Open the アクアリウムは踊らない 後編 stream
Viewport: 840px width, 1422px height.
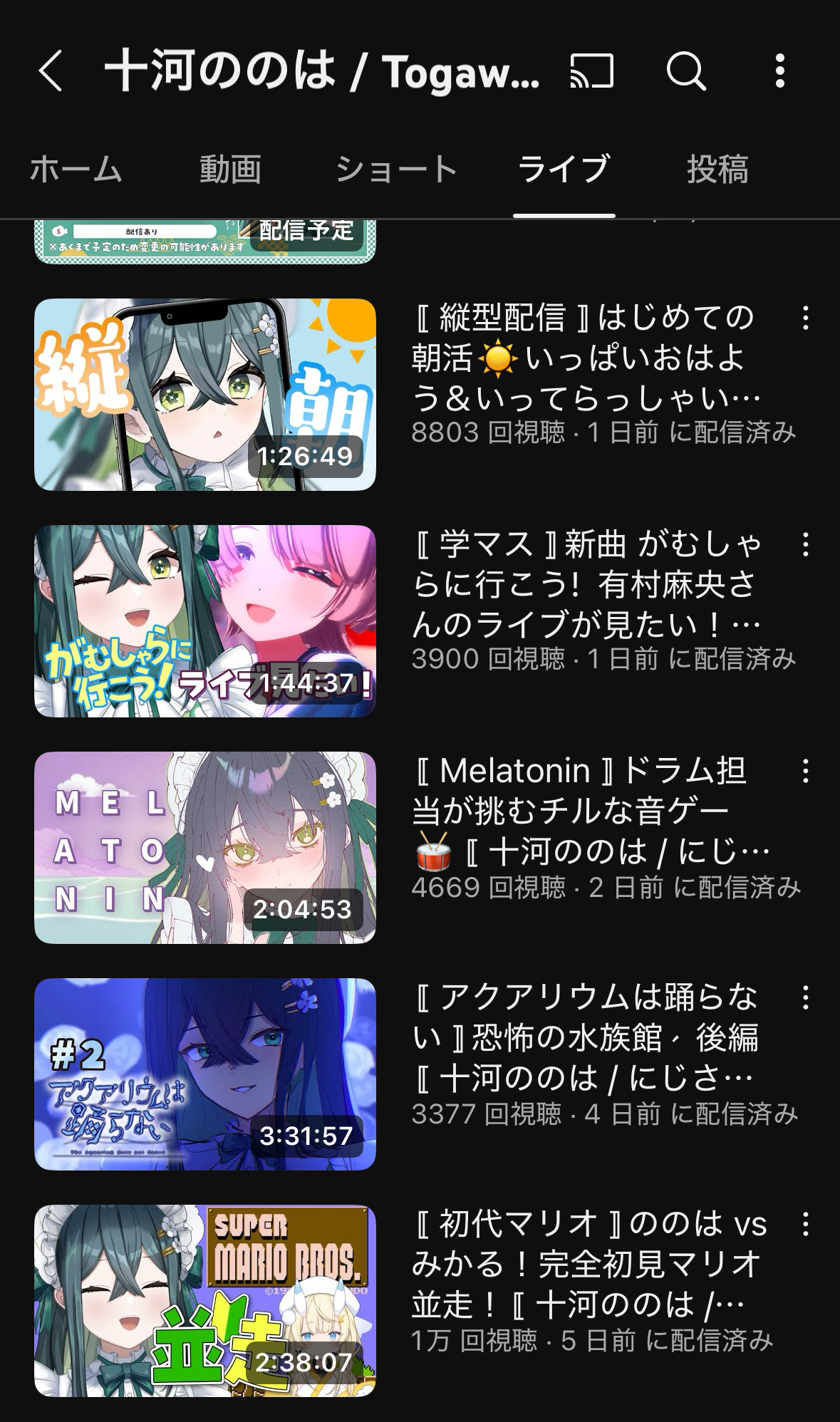click(x=205, y=1074)
